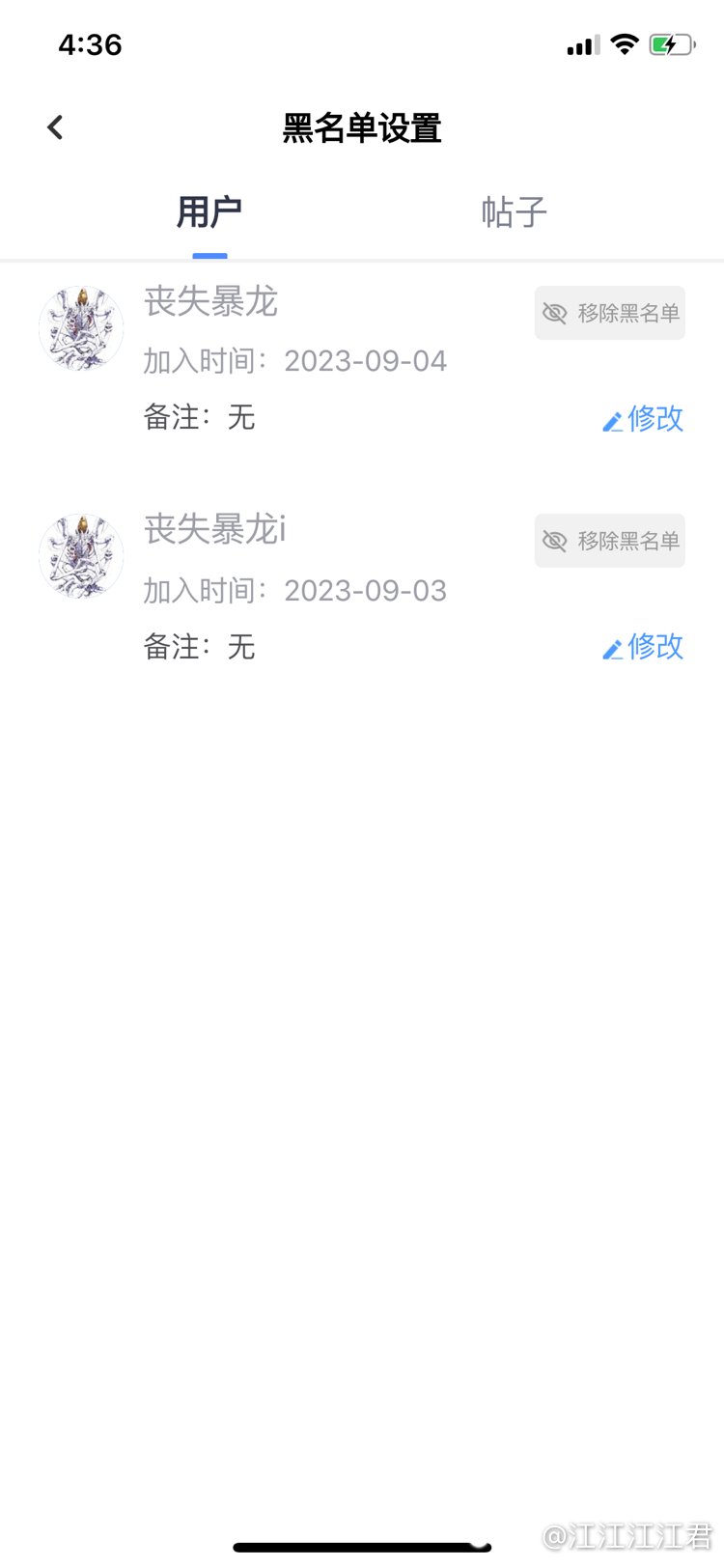Remove 丧失暴龙 (2023-09-04) from blacklist
The height and width of the screenshot is (1568, 724).
[x=610, y=313]
